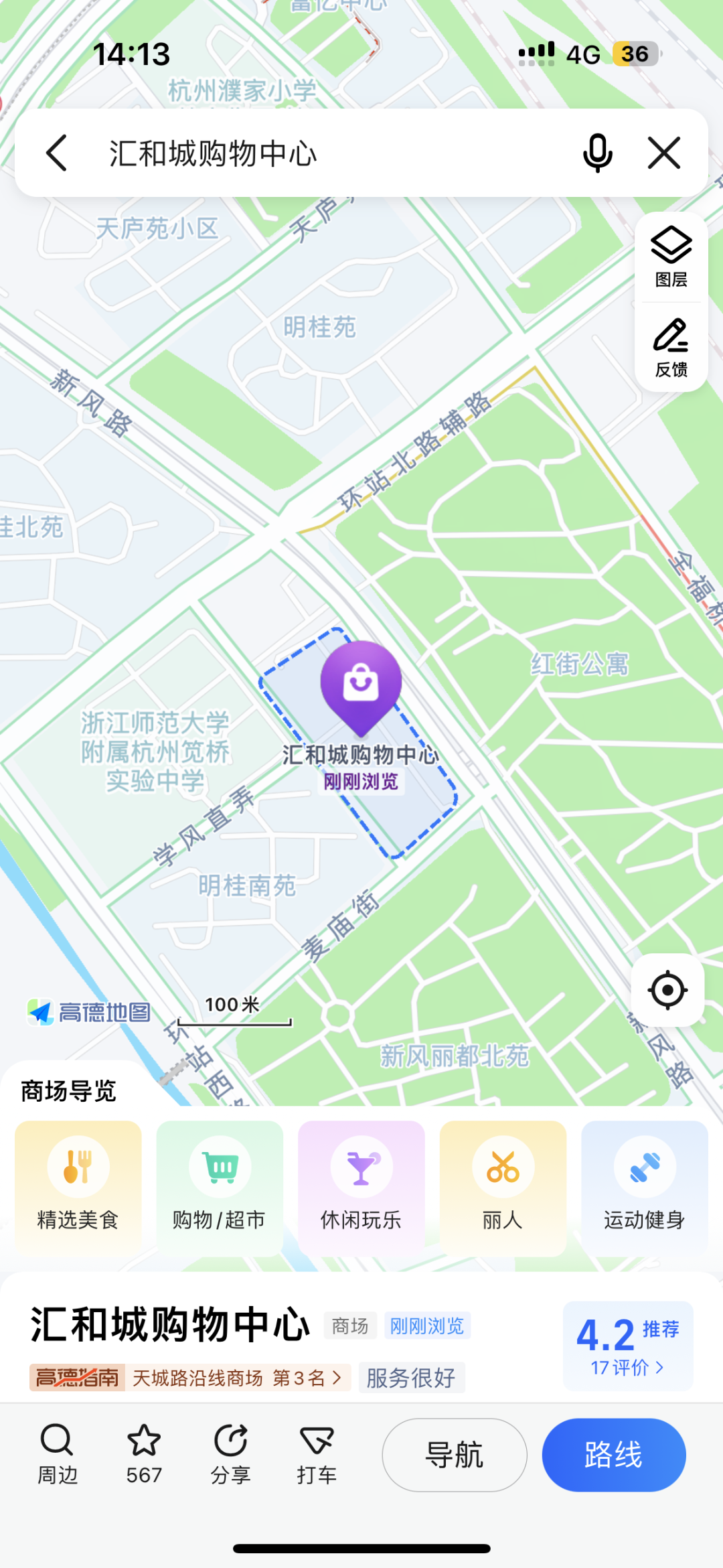Screen dimensions: 723x1568
Task: Open the 4.2 rating and 17 评价 reviews
Action: tap(627, 1346)
